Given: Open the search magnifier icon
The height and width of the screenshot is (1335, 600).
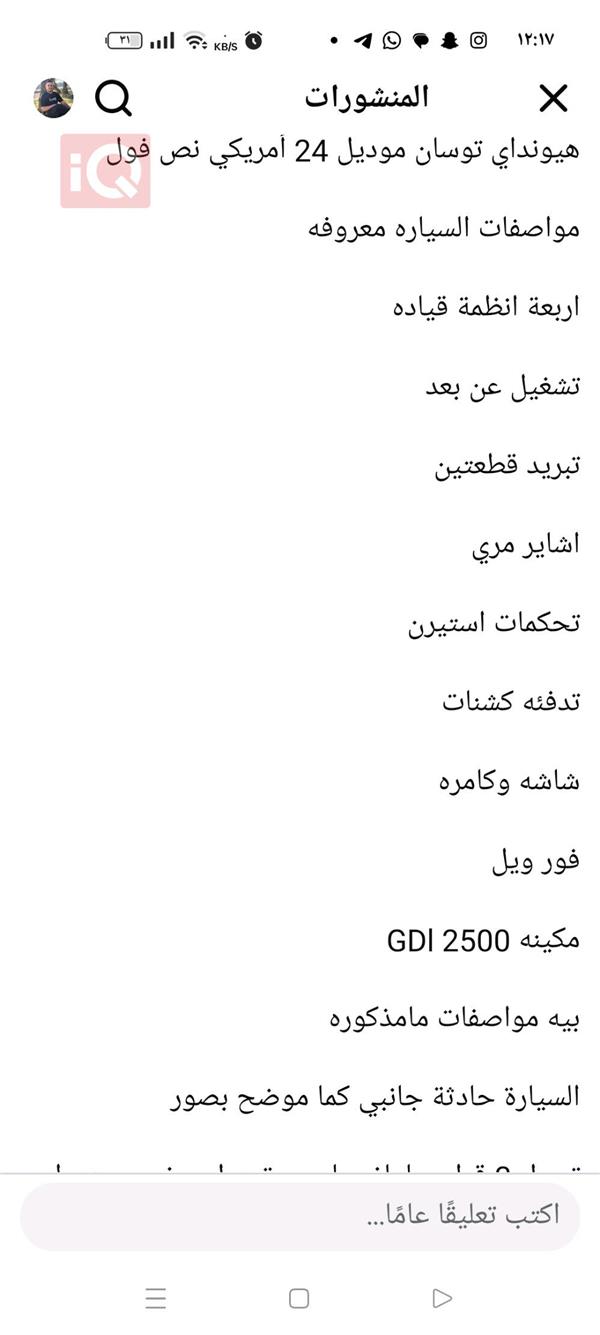Looking at the screenshot, I should (114, 98).
